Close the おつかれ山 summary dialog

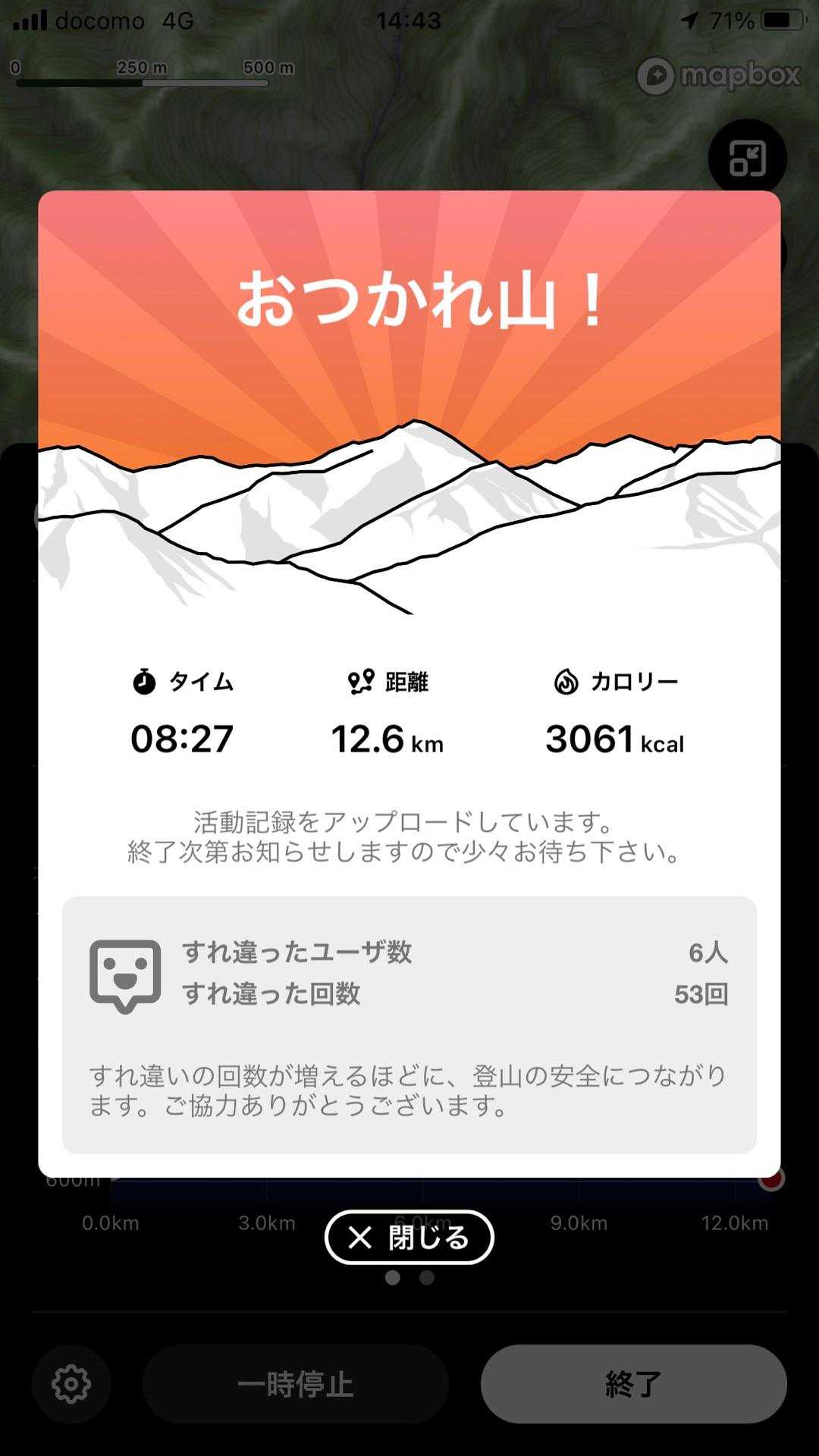[x=409, y=1238]
